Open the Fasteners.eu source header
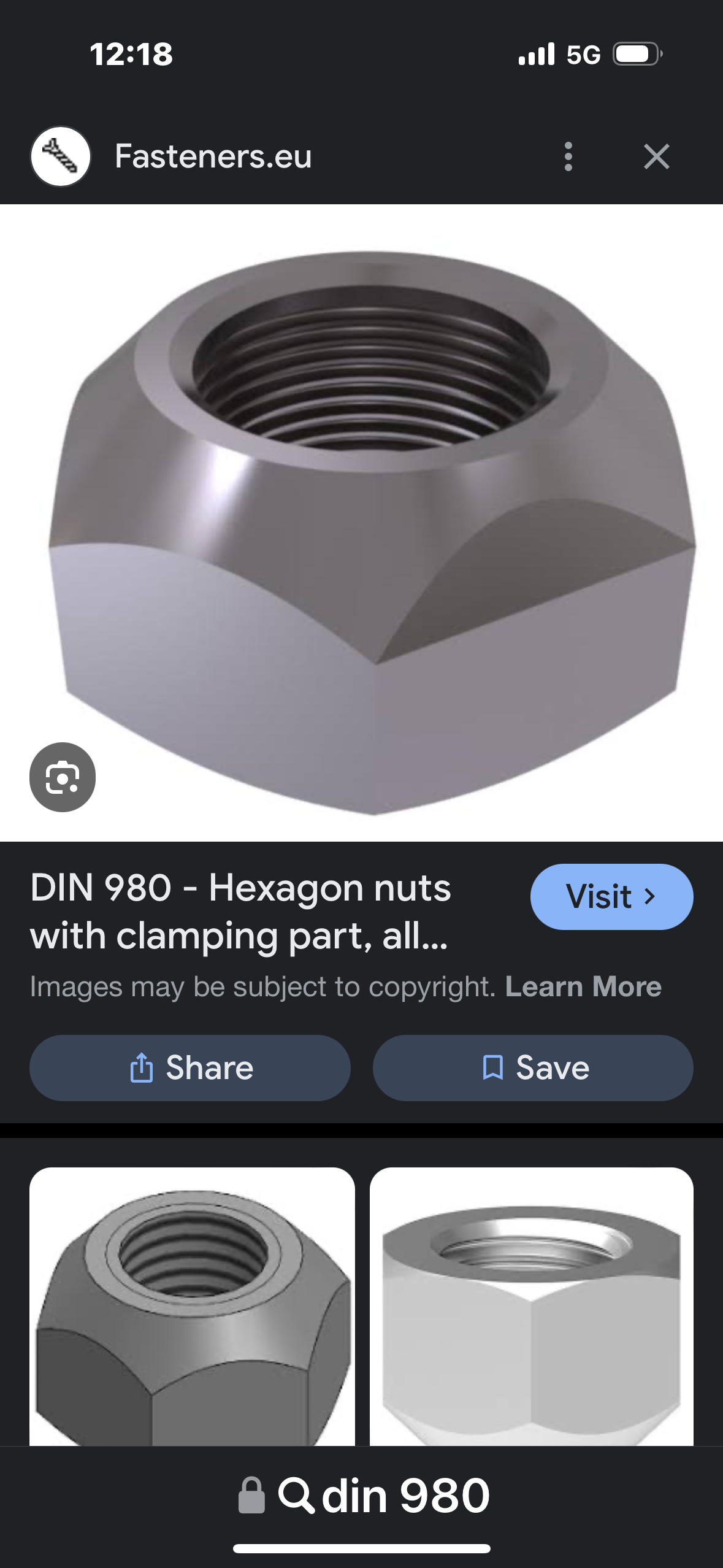This screenshot has width=723, height=1568. coord(213,156)
